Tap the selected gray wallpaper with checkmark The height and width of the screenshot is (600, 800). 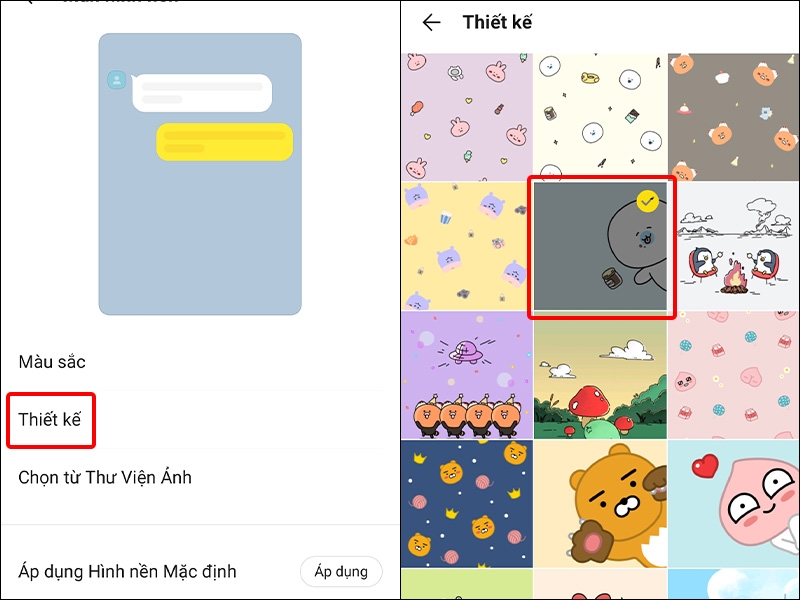[600, 247]
